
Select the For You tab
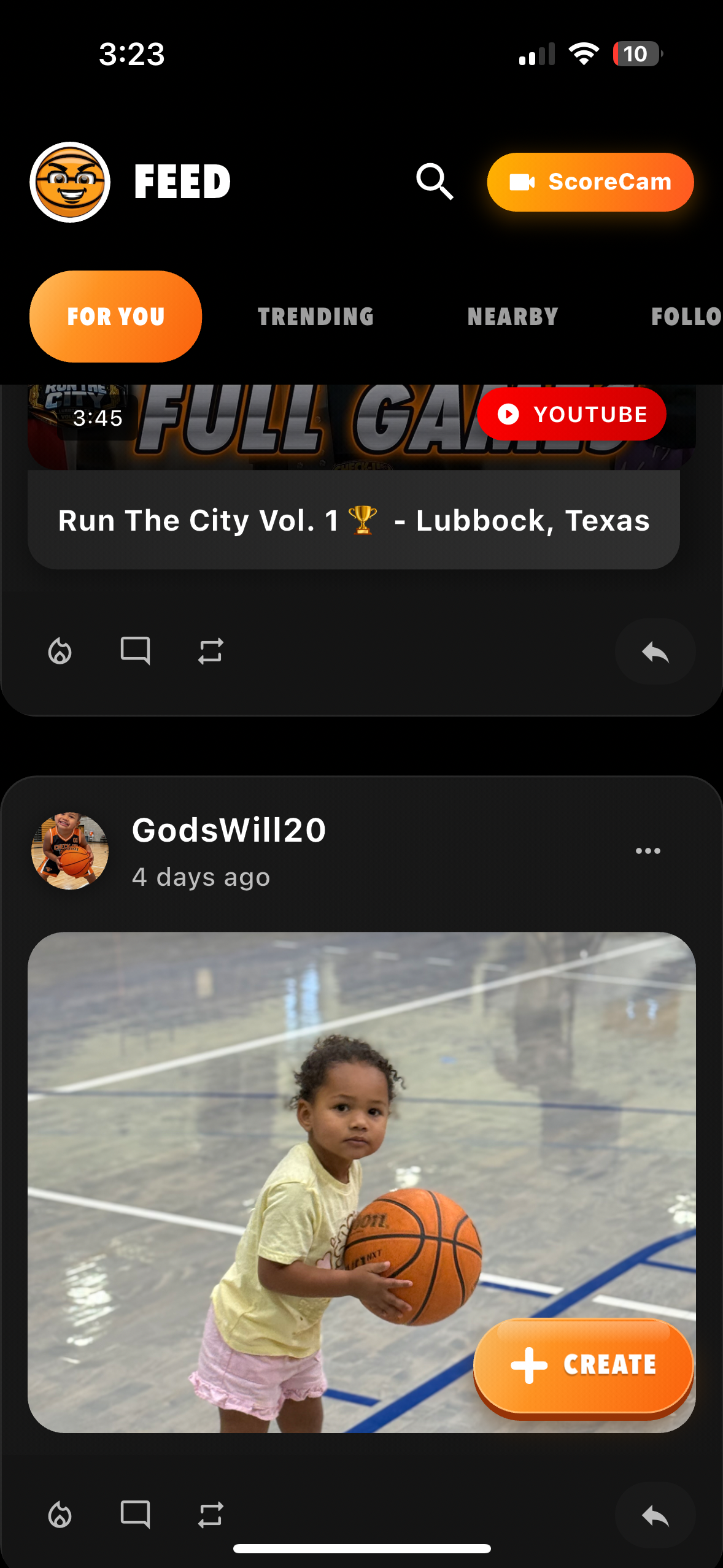[115, 317]
